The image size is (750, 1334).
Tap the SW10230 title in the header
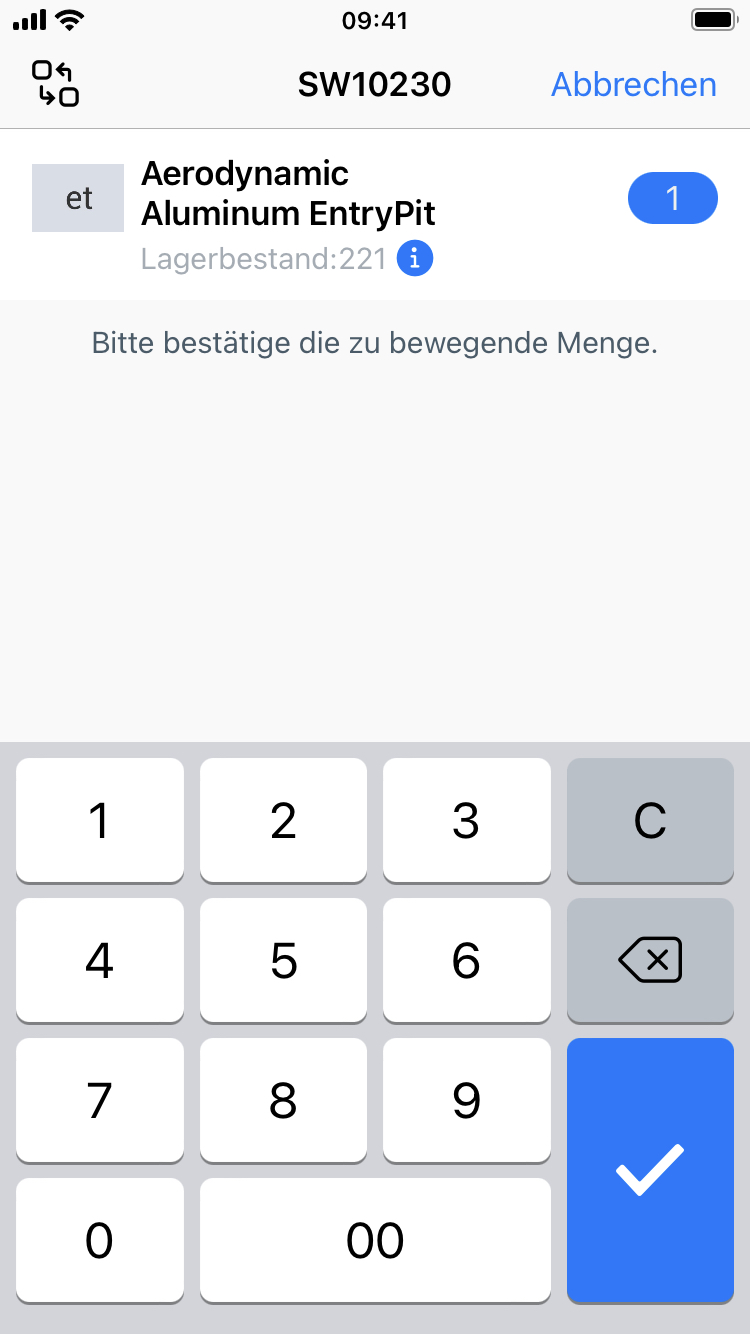pyautogui.click(x=375, y=84)
